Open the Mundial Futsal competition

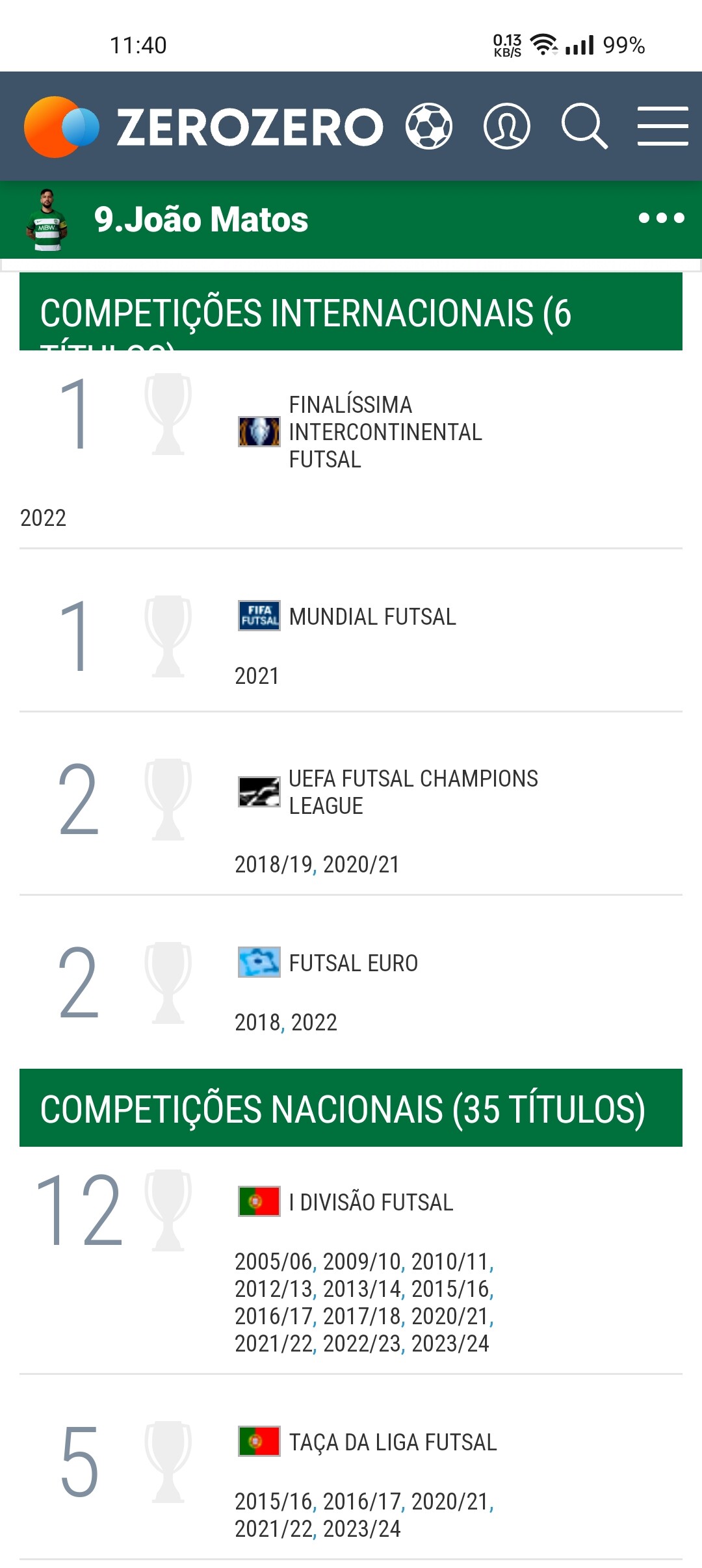pyautogui.click(x=372, y=616)
